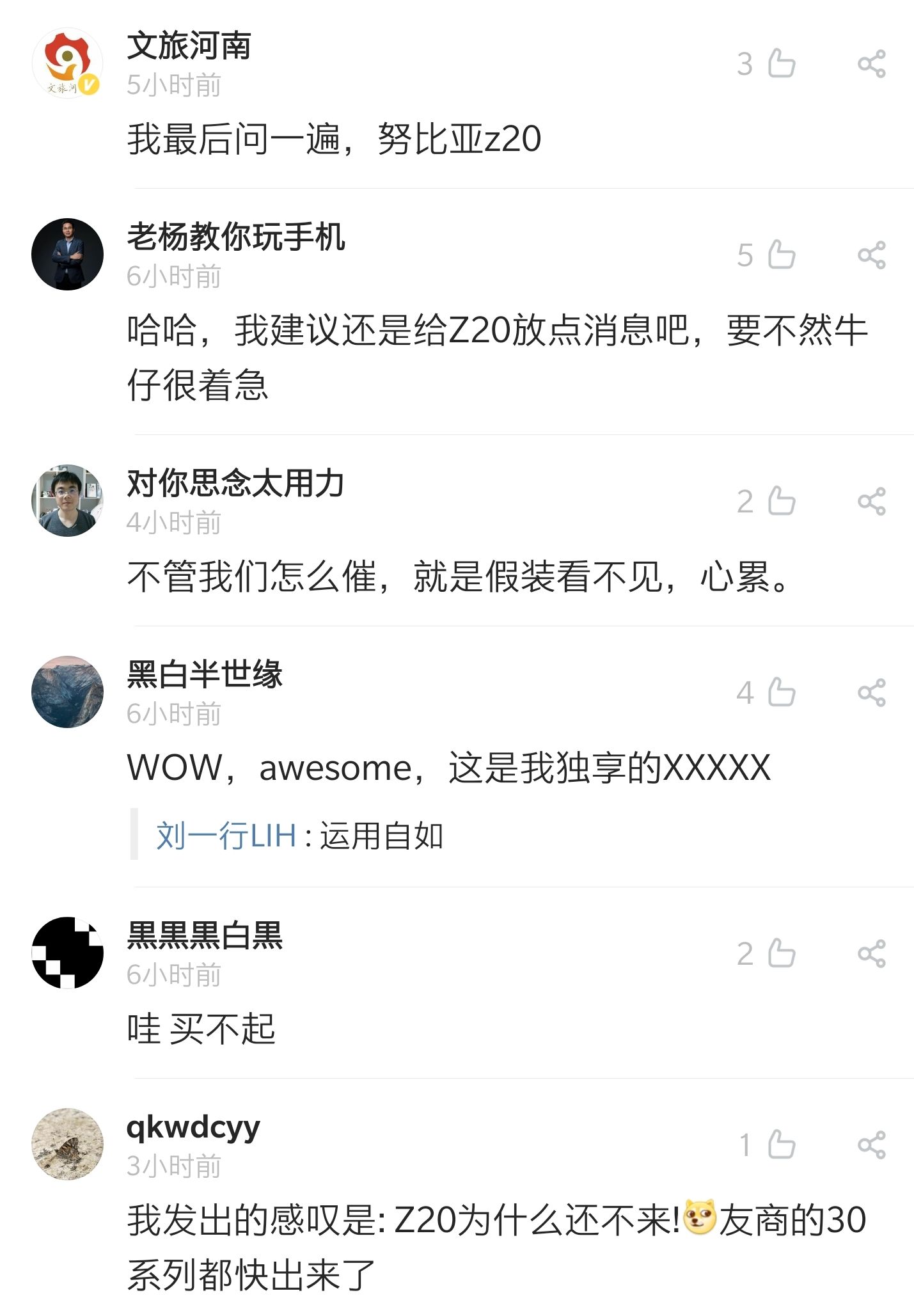This screenshot has height=1316, width=914.
Task: Share 文旅河南's comment
Action: coord(871,63)
